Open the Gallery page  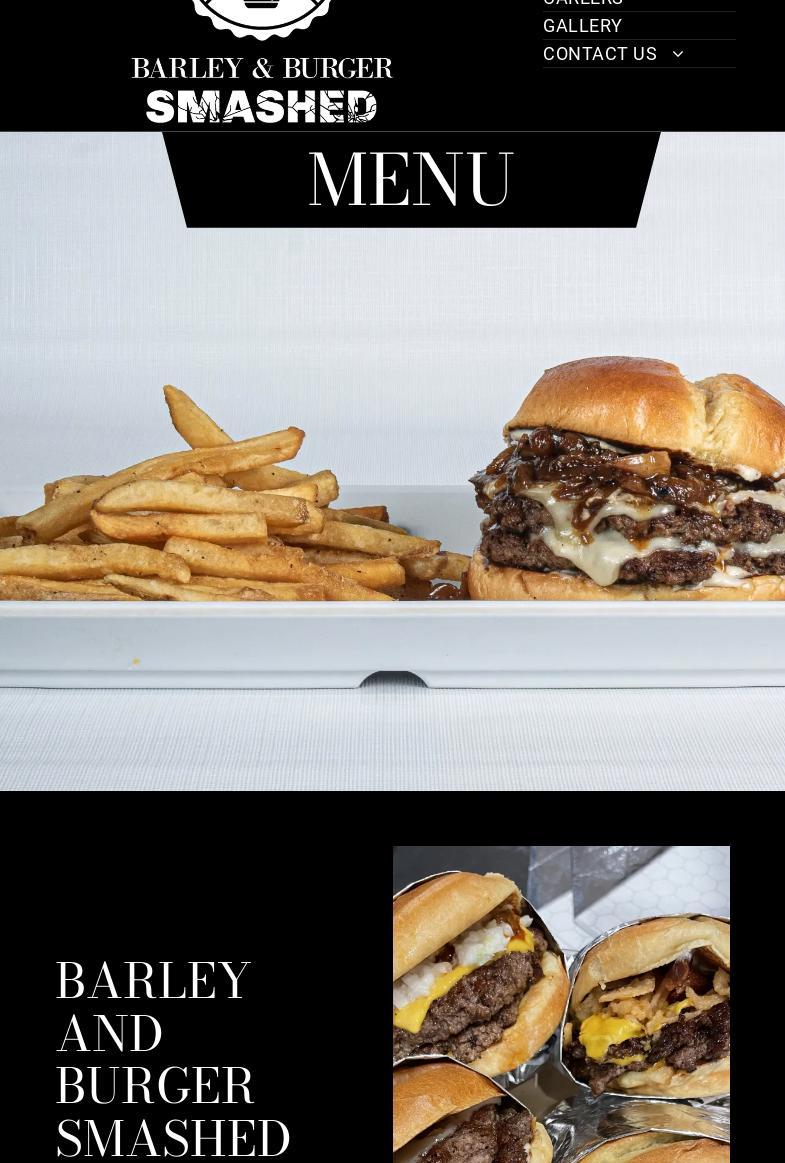[x=582, y=26]
